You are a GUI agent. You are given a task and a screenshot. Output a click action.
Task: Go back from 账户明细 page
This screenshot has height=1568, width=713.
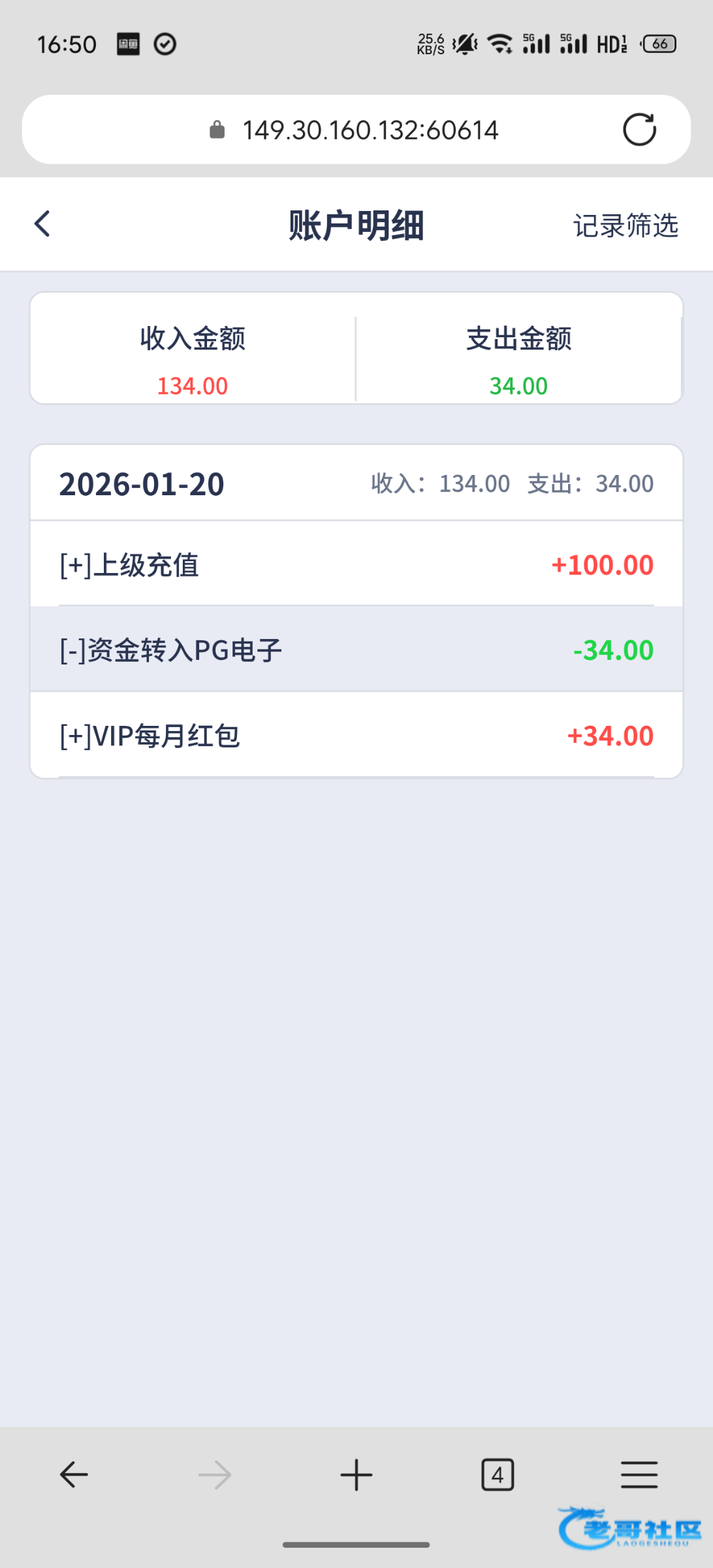click(x=43, y=224)
